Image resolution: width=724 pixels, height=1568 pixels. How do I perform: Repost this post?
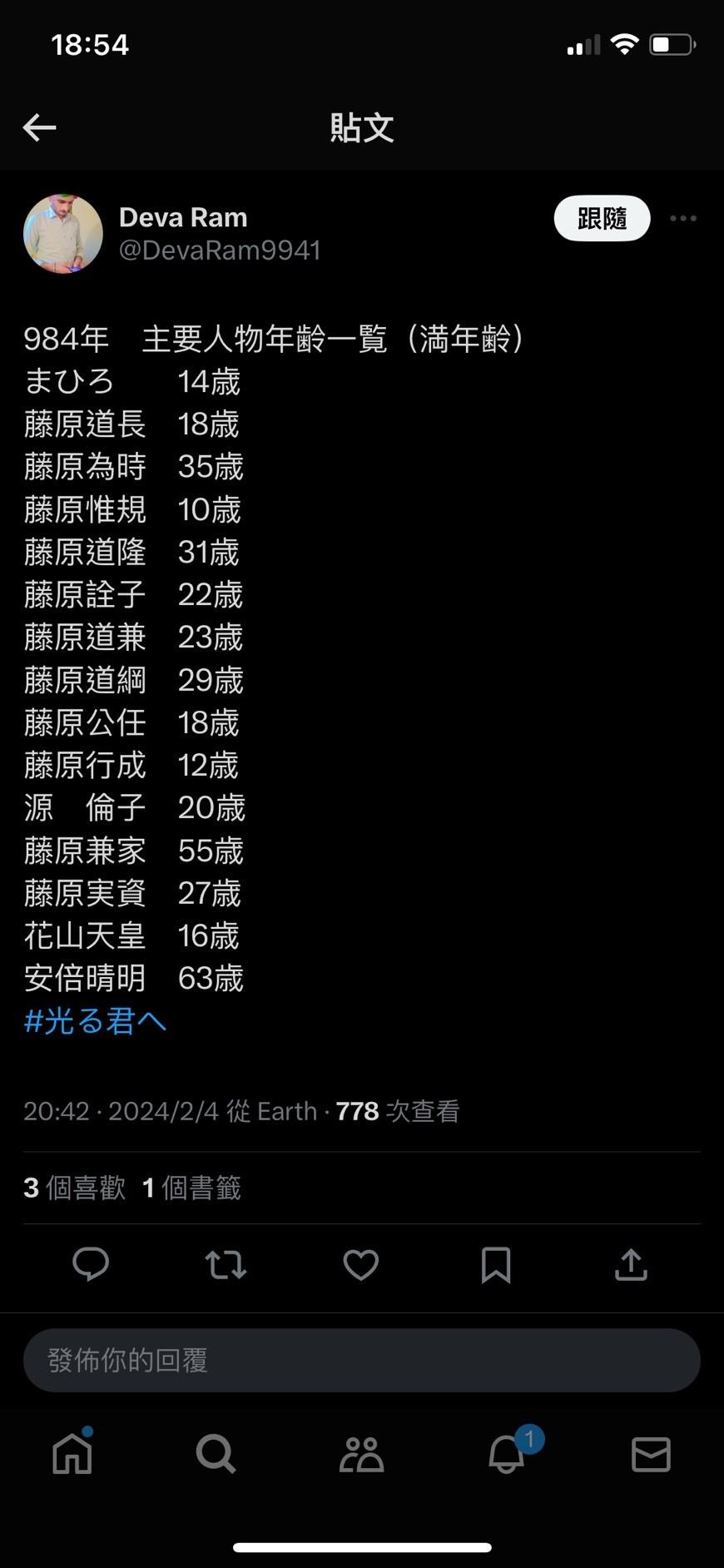click(226, 1264)
